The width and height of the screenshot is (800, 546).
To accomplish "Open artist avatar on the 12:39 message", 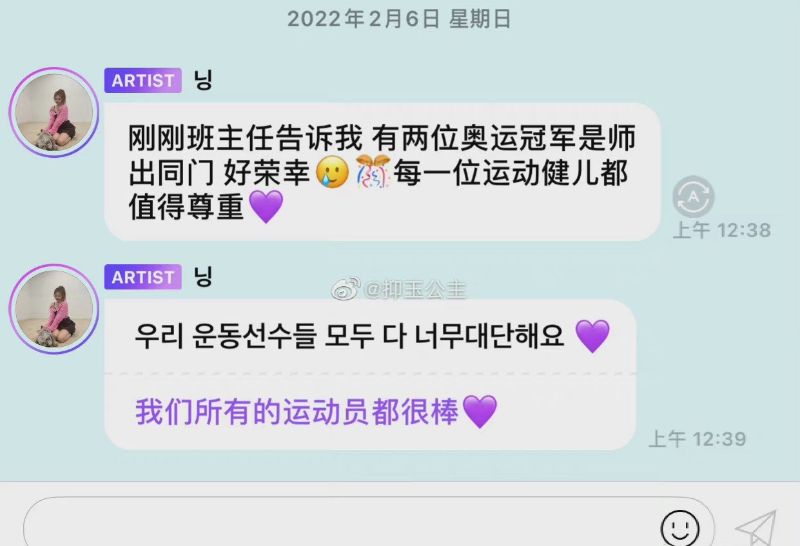I will click(x=53, y=309).
